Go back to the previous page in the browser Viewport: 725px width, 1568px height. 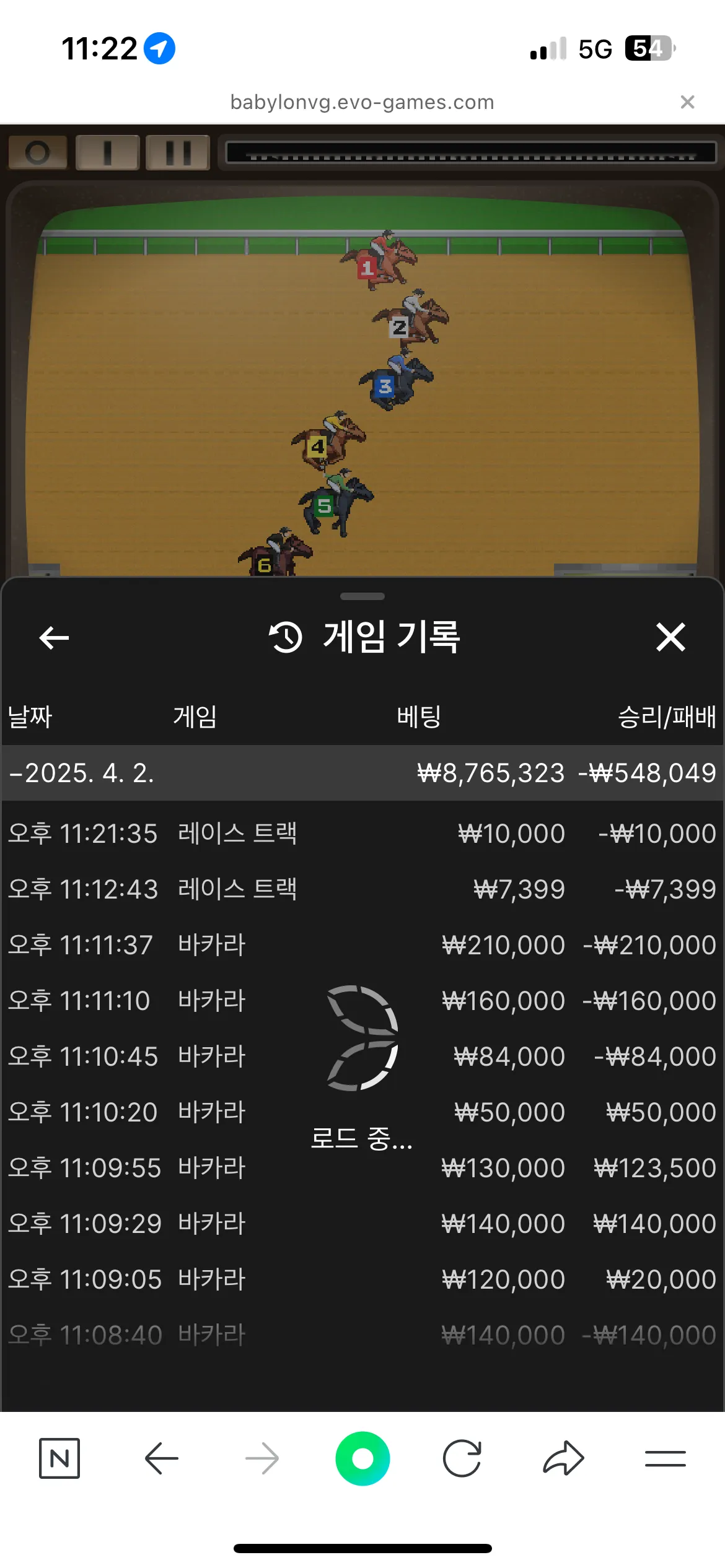161,1458
